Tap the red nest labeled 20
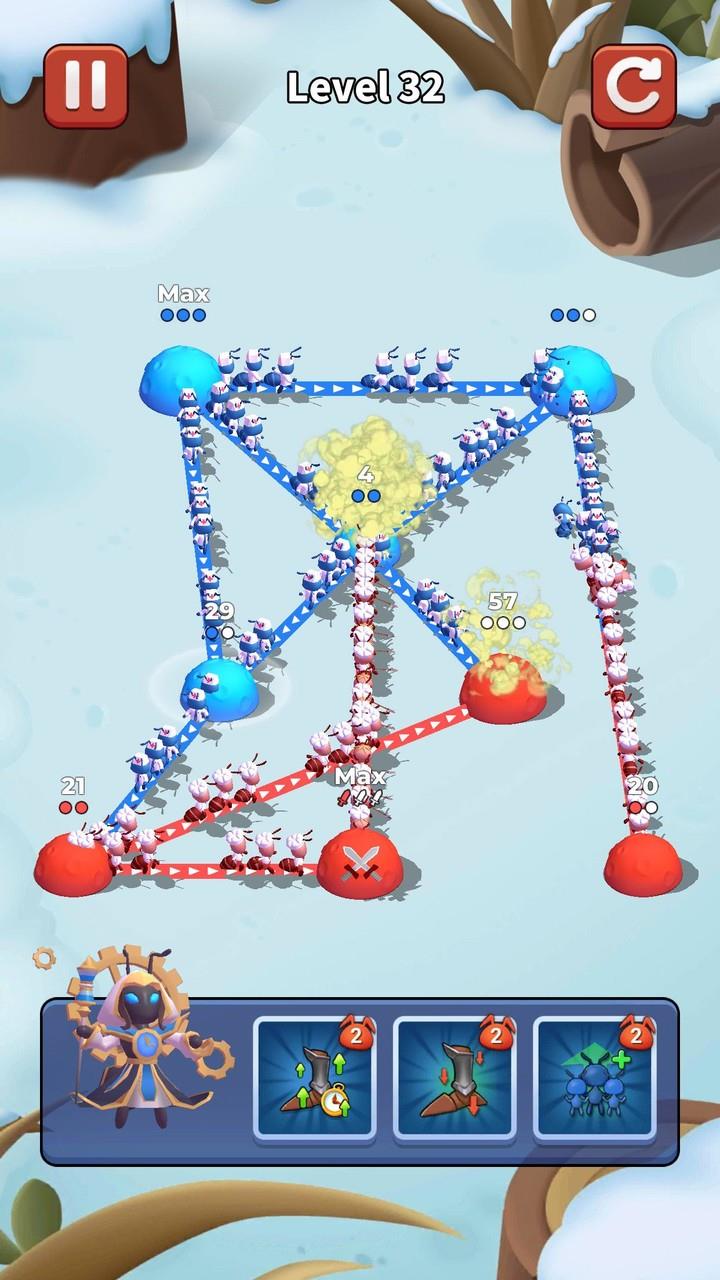This screenshot has width=720, height=1280. 643,862
